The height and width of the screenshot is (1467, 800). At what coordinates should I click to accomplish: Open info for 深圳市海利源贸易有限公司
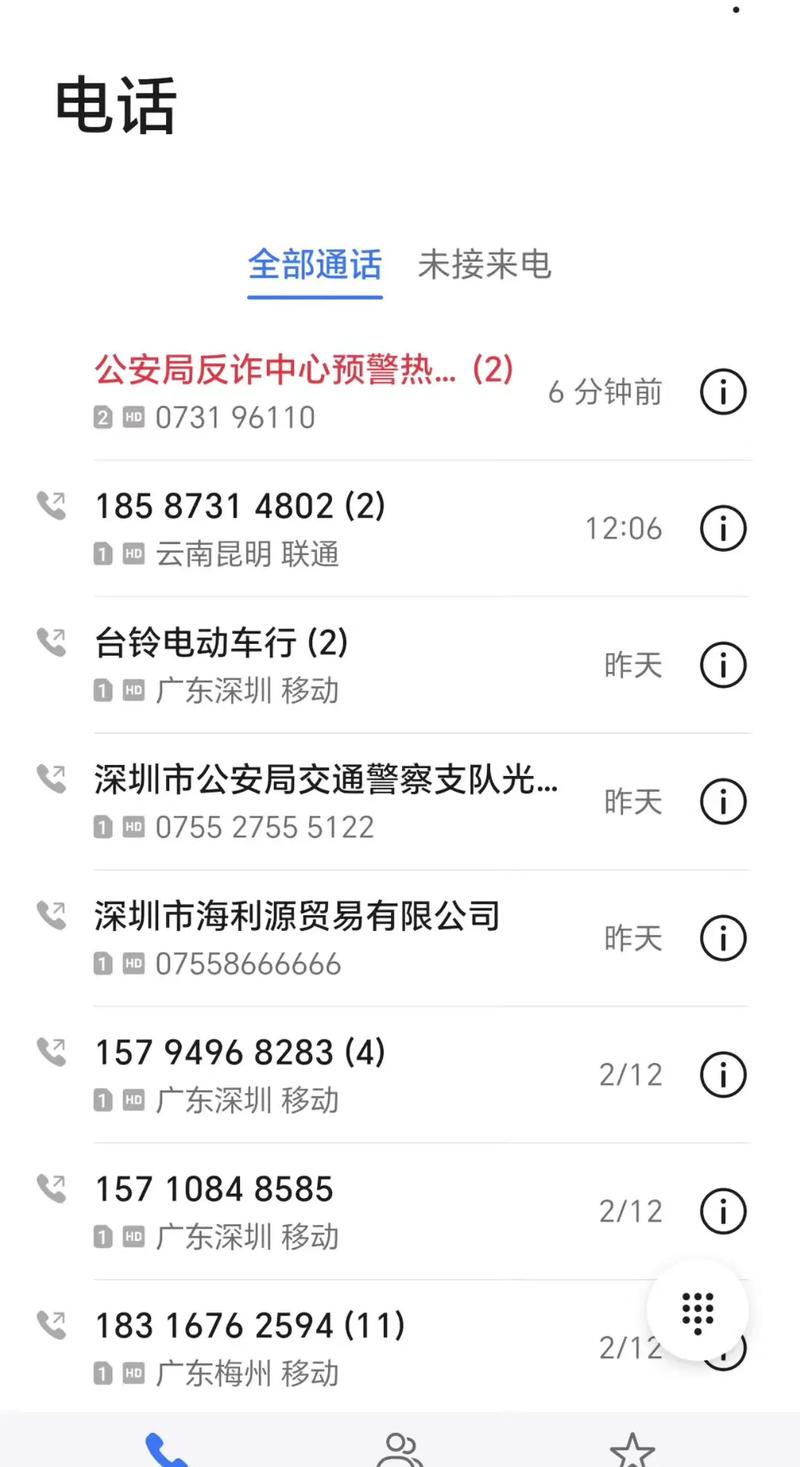pyautogui.click(x=723, y=938)
